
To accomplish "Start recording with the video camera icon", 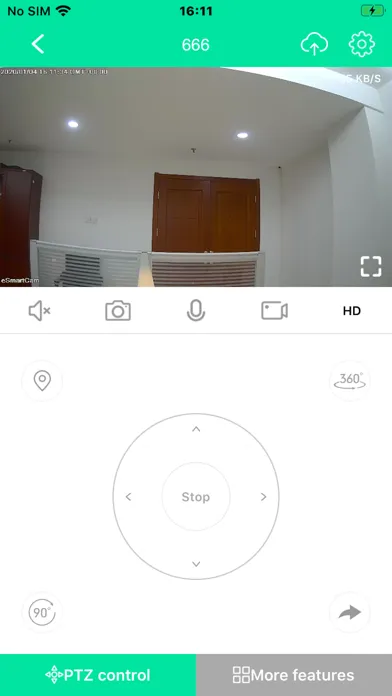I will (x=274, y=311).
